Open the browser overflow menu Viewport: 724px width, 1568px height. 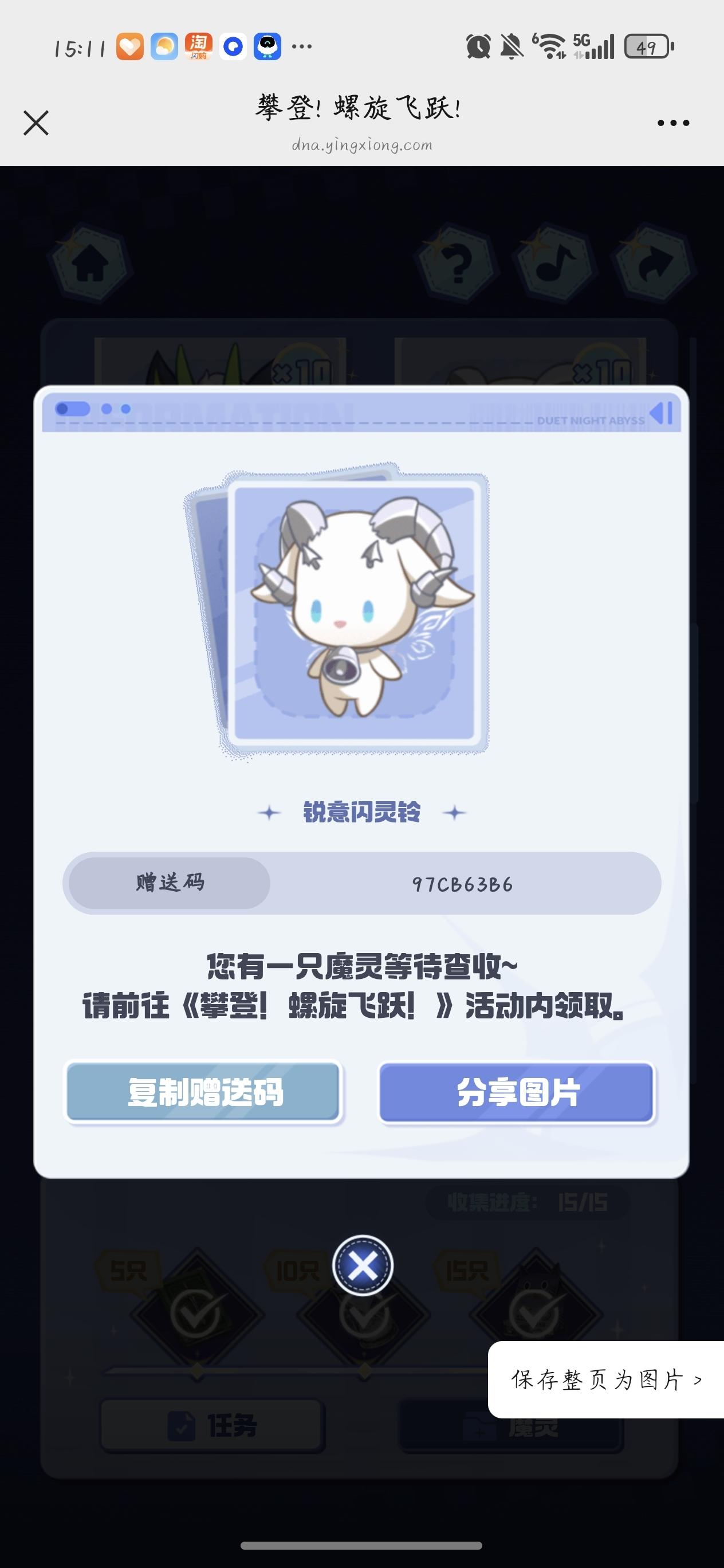pos(673,123)
